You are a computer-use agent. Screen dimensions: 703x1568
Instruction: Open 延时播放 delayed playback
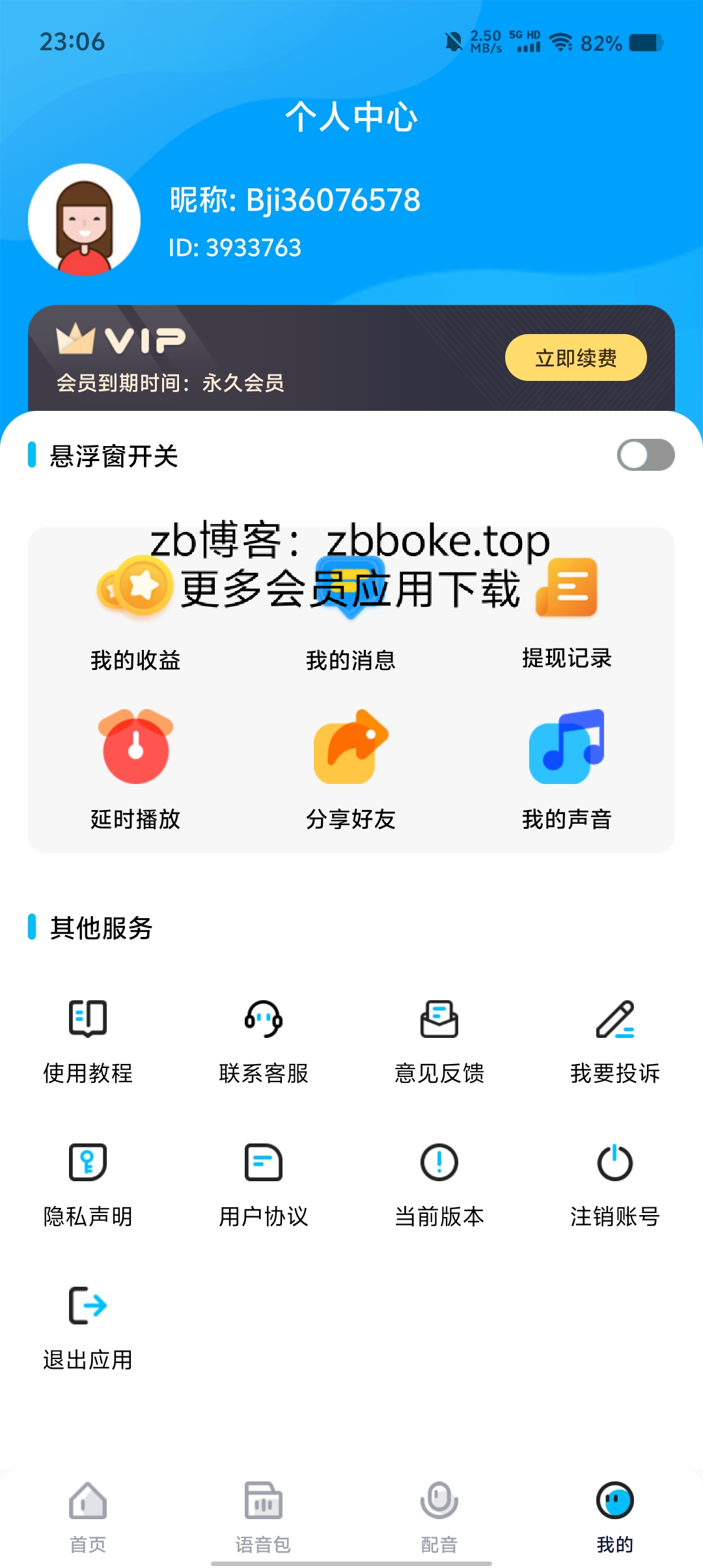click(x=135, y=770)
